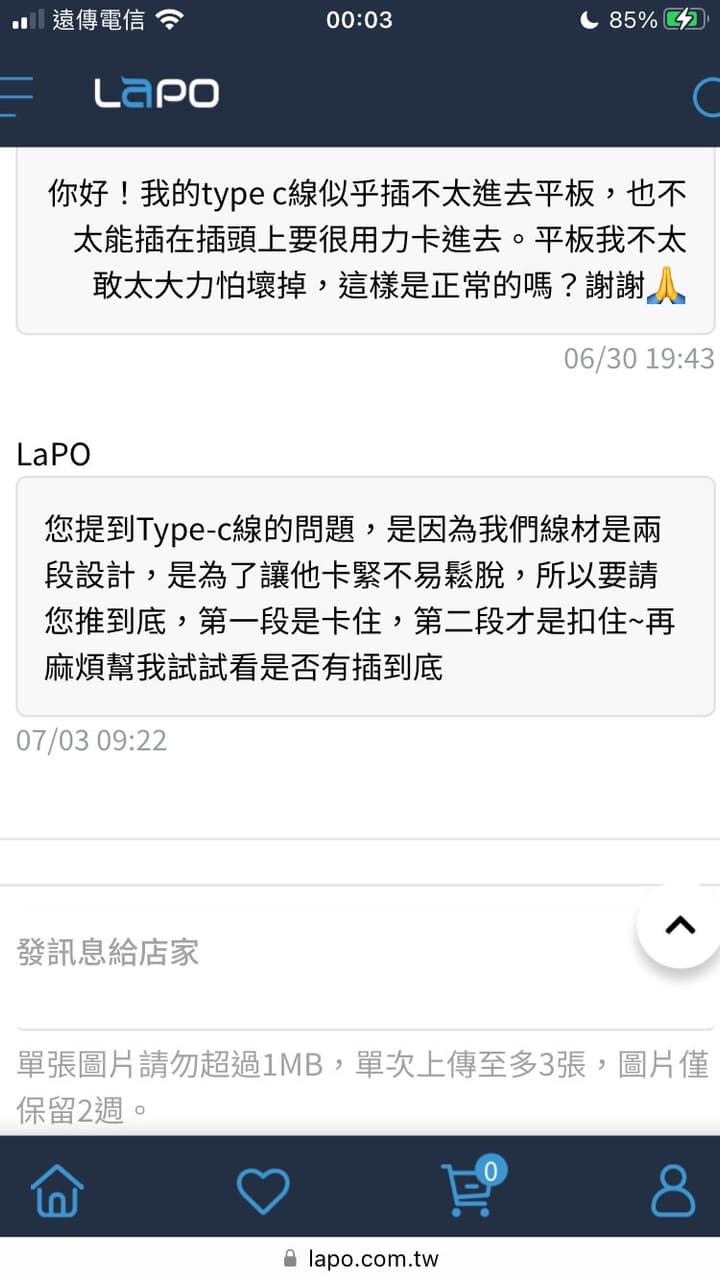Open the search icon at top right
Image resolution: width=720 pixels, height=1280 pixels.
[712, 94]
